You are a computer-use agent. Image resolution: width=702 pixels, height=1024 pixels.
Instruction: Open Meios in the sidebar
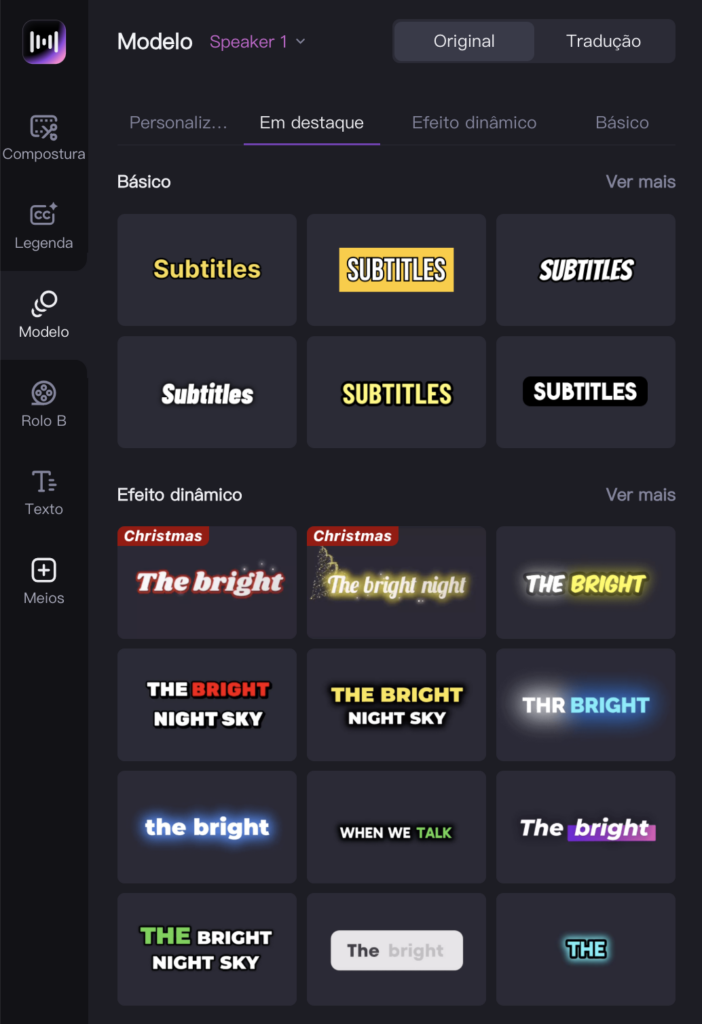pyautogui.click(x=44, y=581)
